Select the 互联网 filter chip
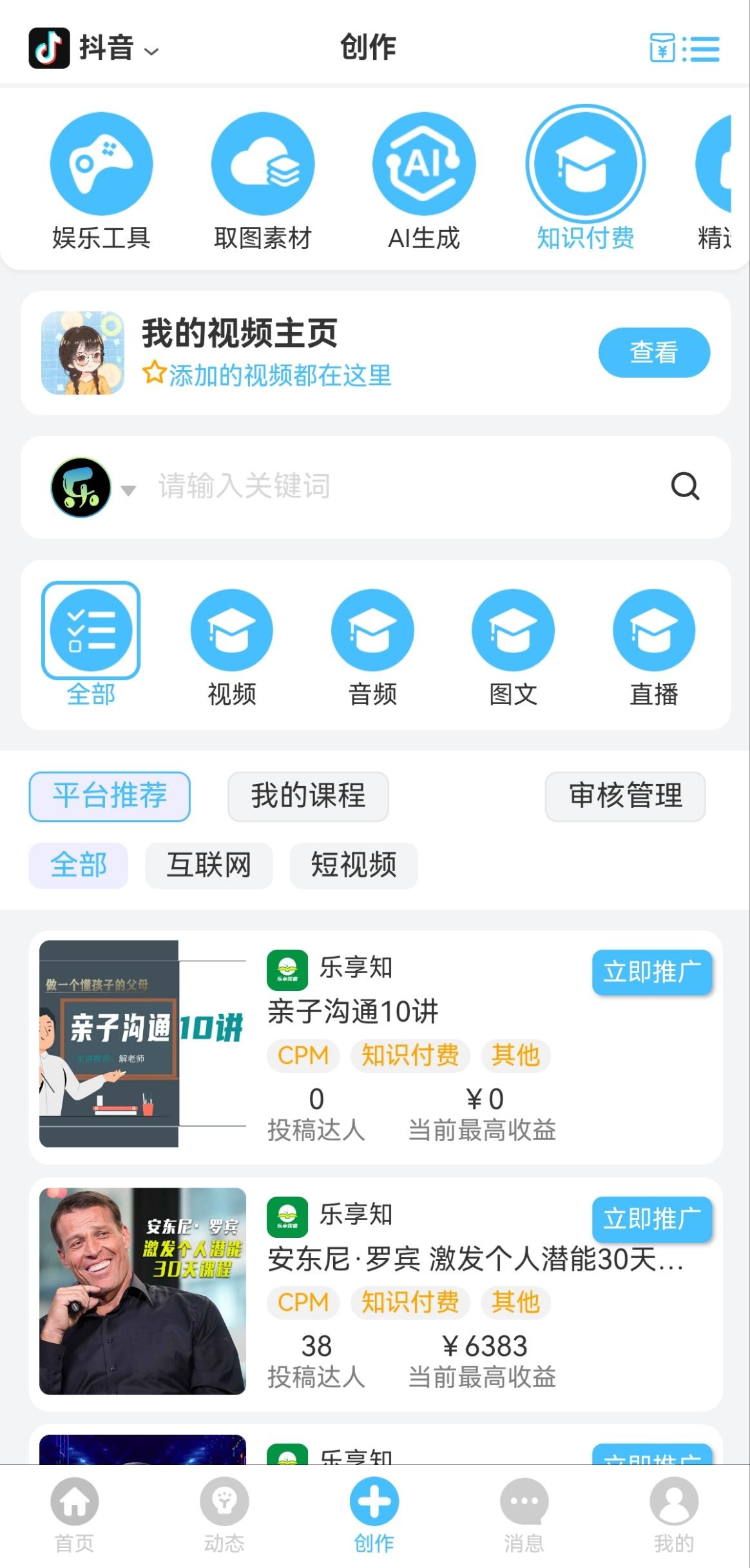This screenshot has width=750, height=1568. [209, 865]
